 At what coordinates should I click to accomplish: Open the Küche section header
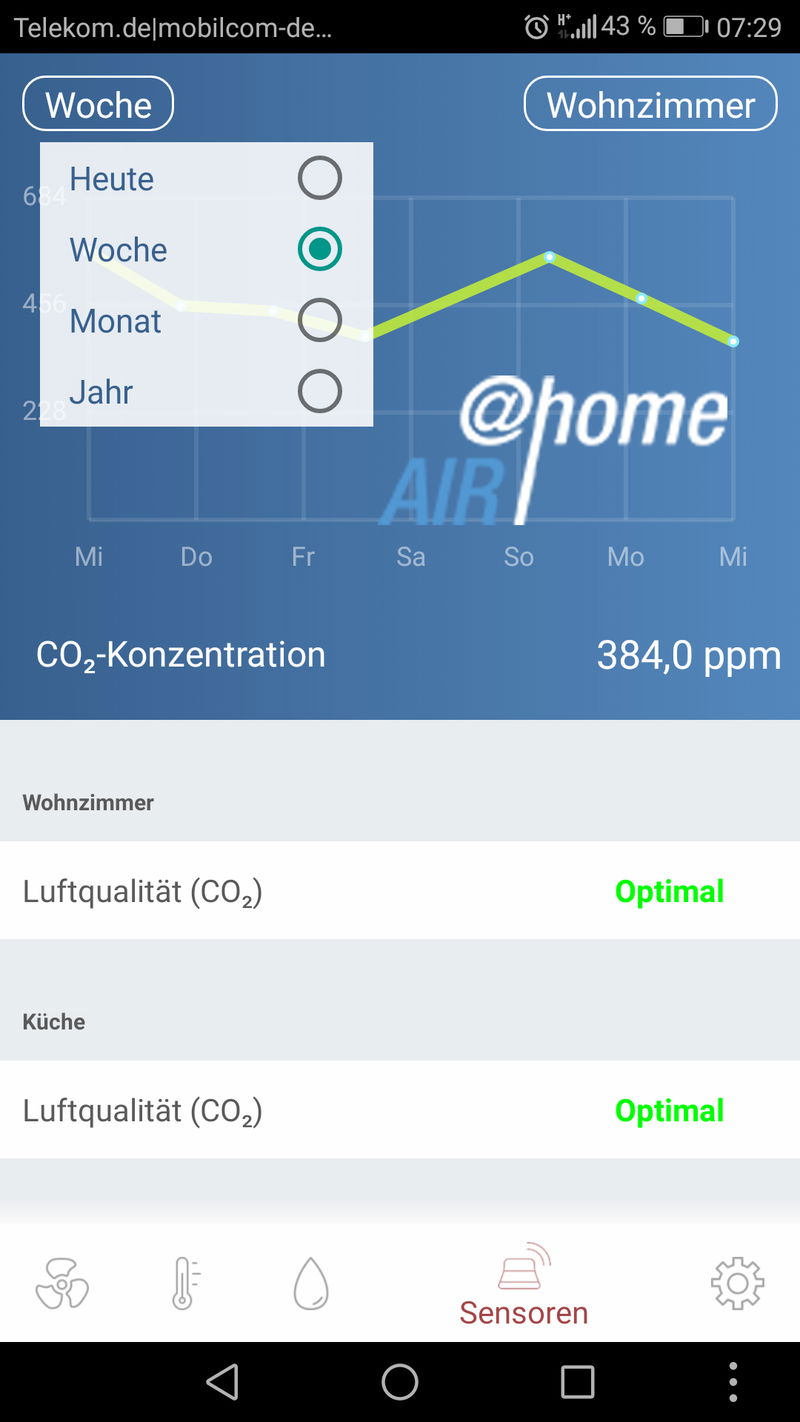[x=53, y=1021]
